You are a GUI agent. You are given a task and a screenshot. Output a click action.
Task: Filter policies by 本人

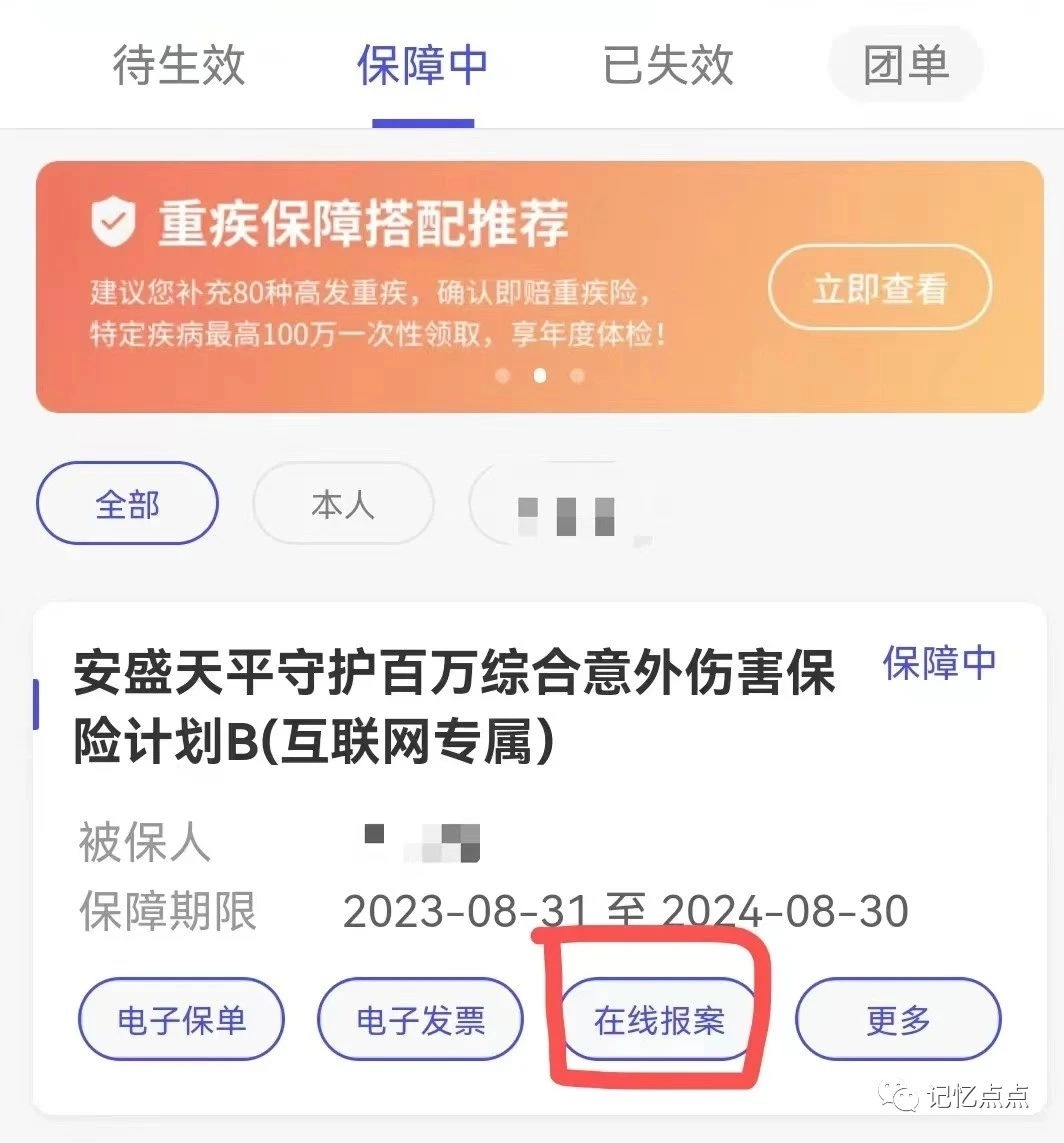click(x=343, y=503)
